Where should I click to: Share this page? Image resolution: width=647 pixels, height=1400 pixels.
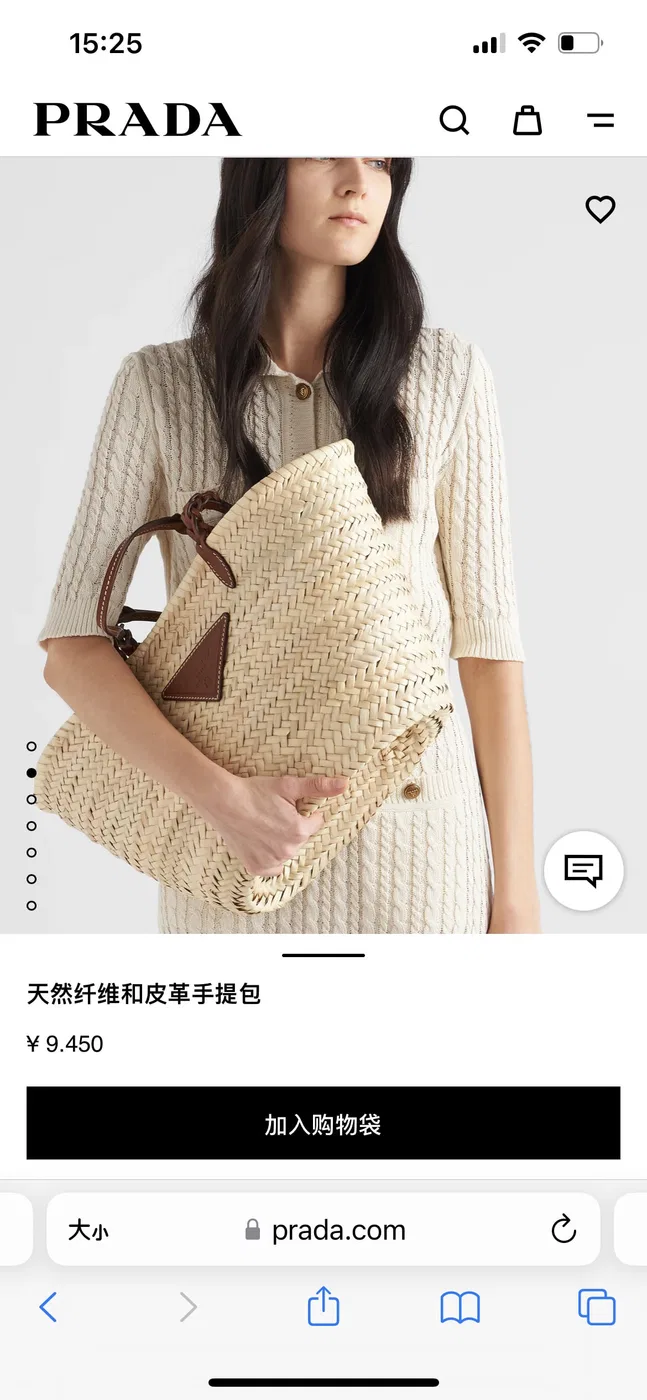click(323, 1305)
